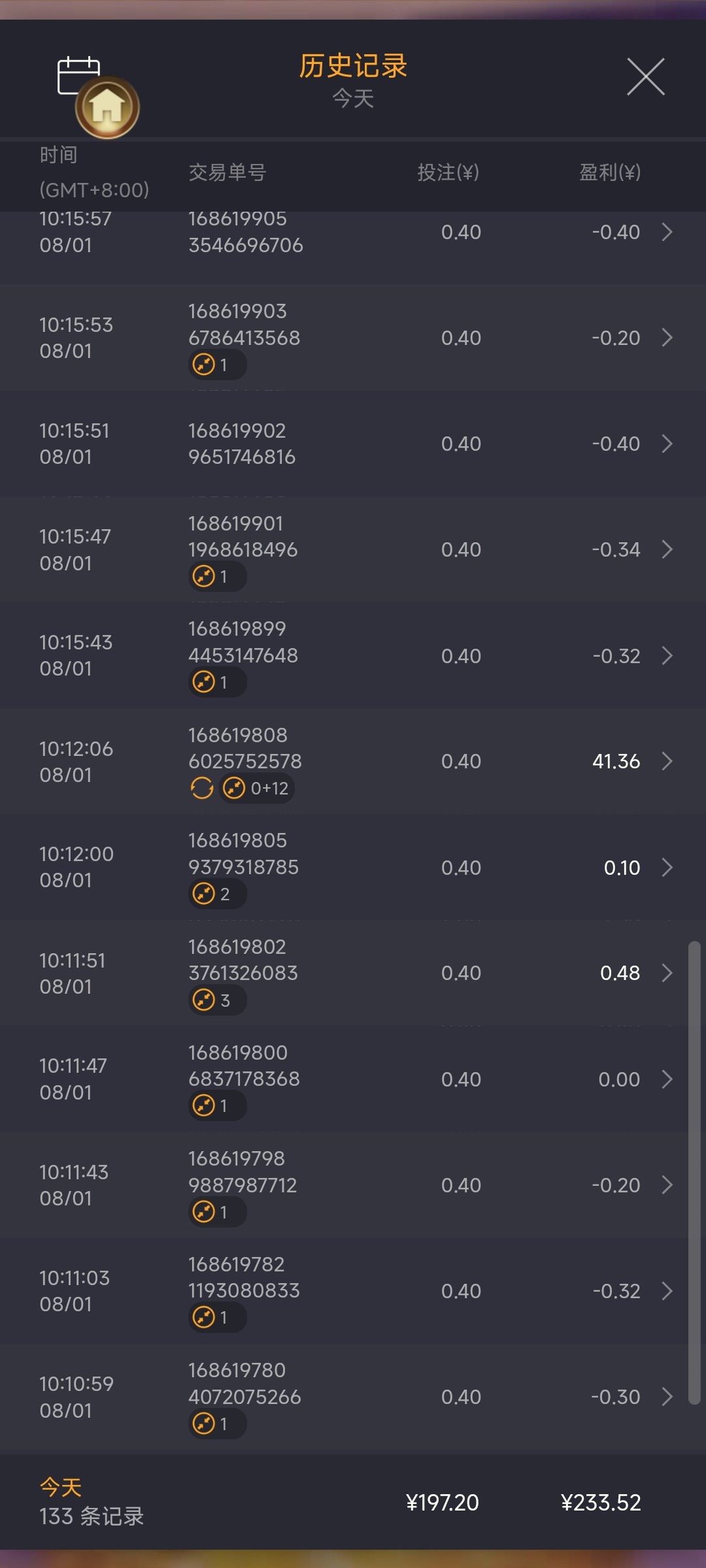Tap the golden home button
Viewport: 706px width, 1568px height.
108,108
